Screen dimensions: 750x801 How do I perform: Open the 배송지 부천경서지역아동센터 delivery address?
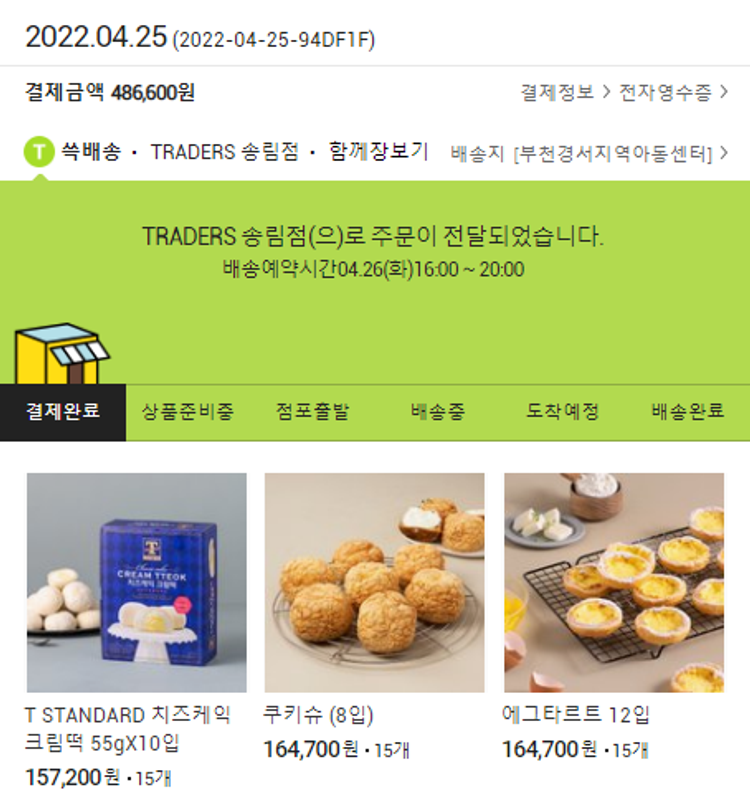[x=613, y=153]
